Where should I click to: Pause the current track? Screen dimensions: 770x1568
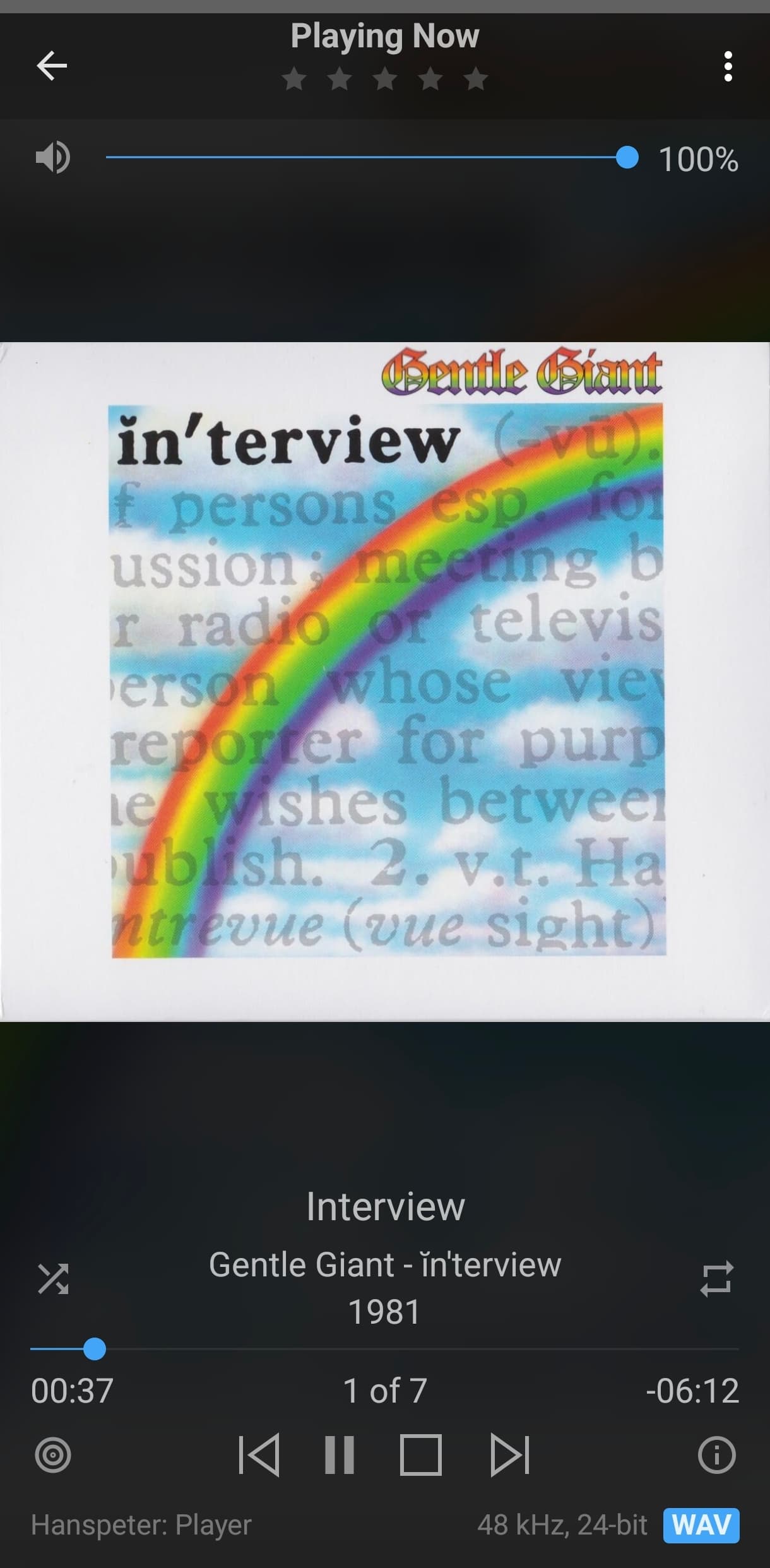339,1455
